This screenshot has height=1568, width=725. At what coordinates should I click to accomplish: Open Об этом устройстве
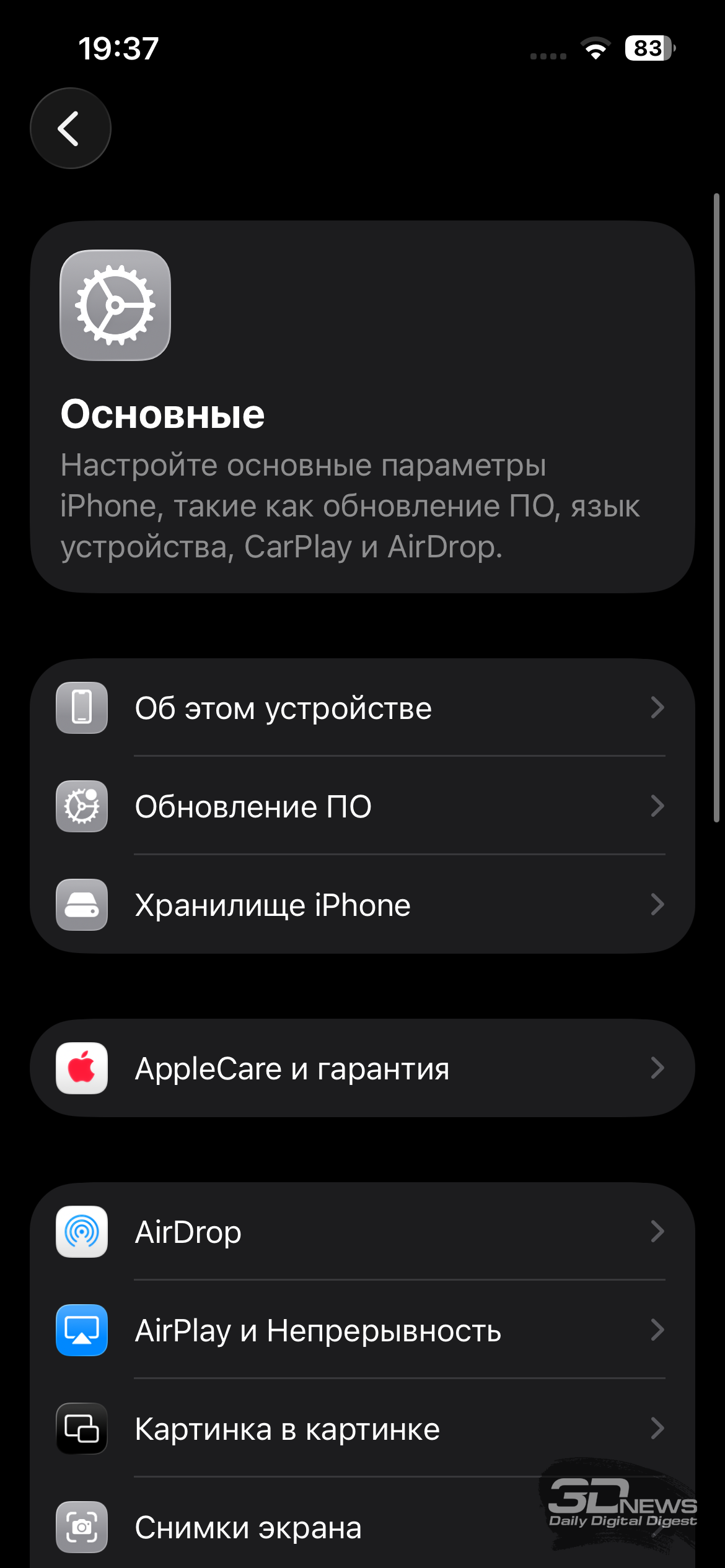click(x=362, y=708)
